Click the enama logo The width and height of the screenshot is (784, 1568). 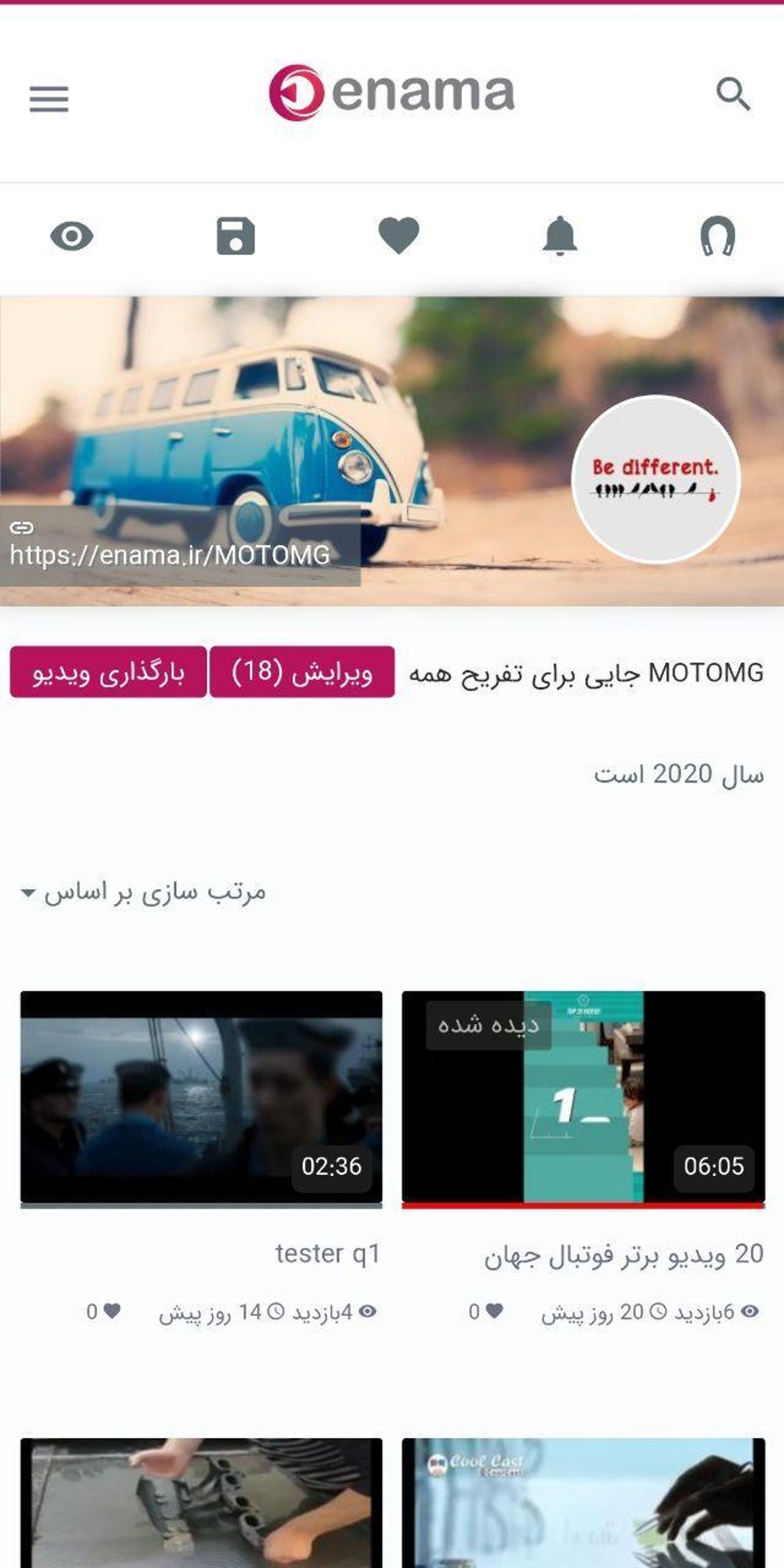coord(392,91)
